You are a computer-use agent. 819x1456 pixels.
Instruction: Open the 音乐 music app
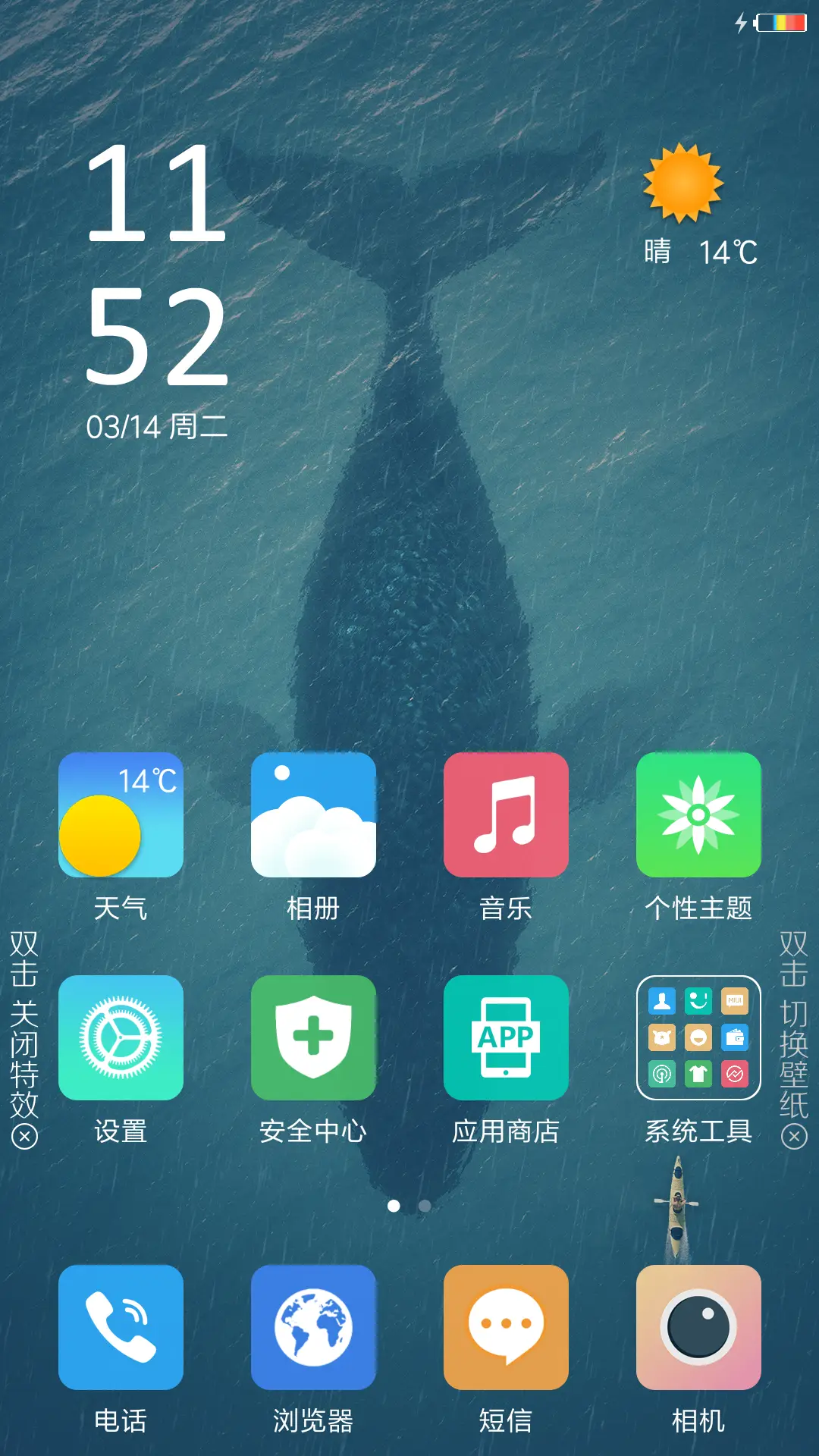(x=506, y=815)
